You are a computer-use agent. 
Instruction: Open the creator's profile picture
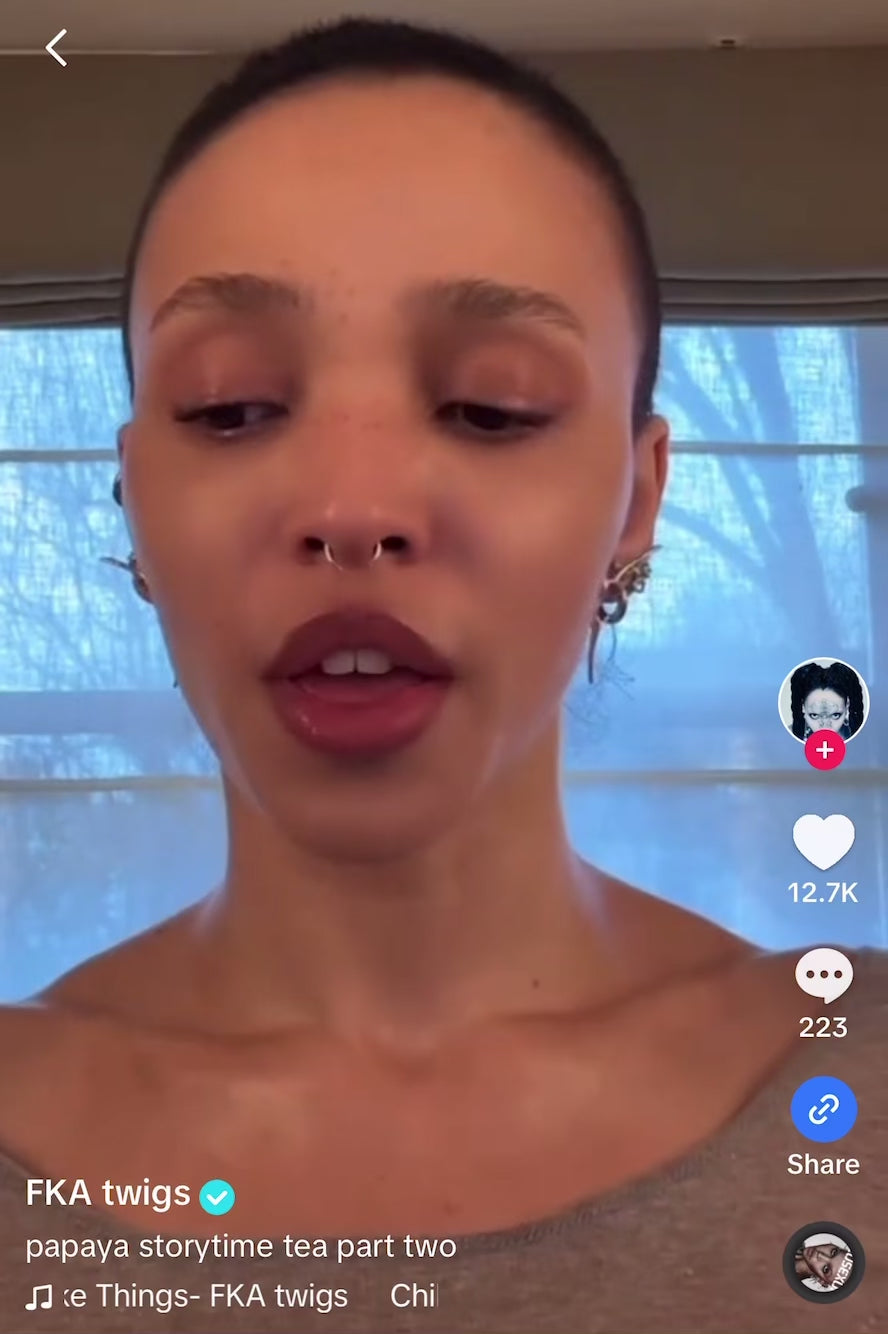823,700
